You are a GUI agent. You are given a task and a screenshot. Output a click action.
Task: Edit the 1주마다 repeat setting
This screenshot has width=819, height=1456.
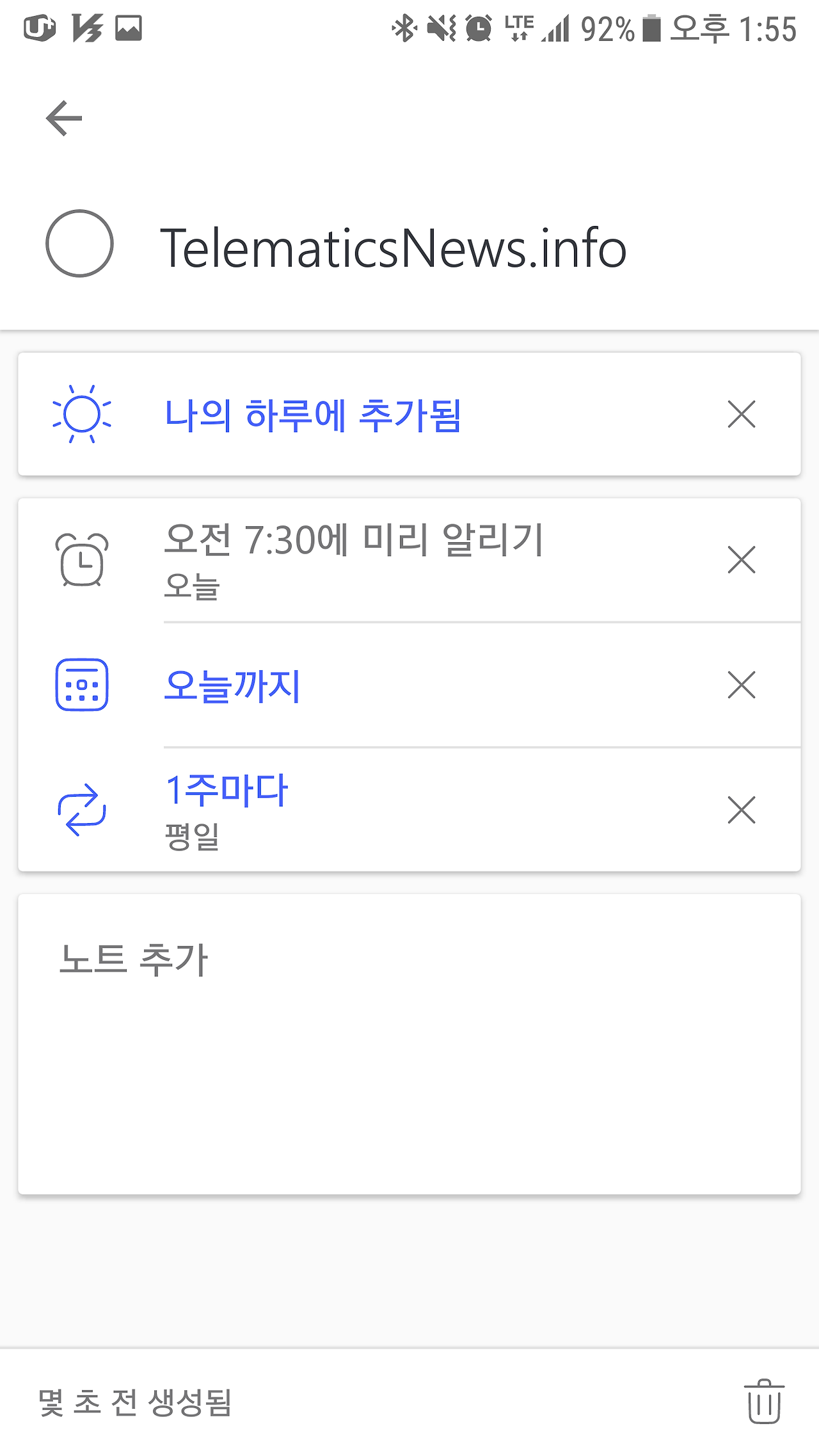click(227, 810)
